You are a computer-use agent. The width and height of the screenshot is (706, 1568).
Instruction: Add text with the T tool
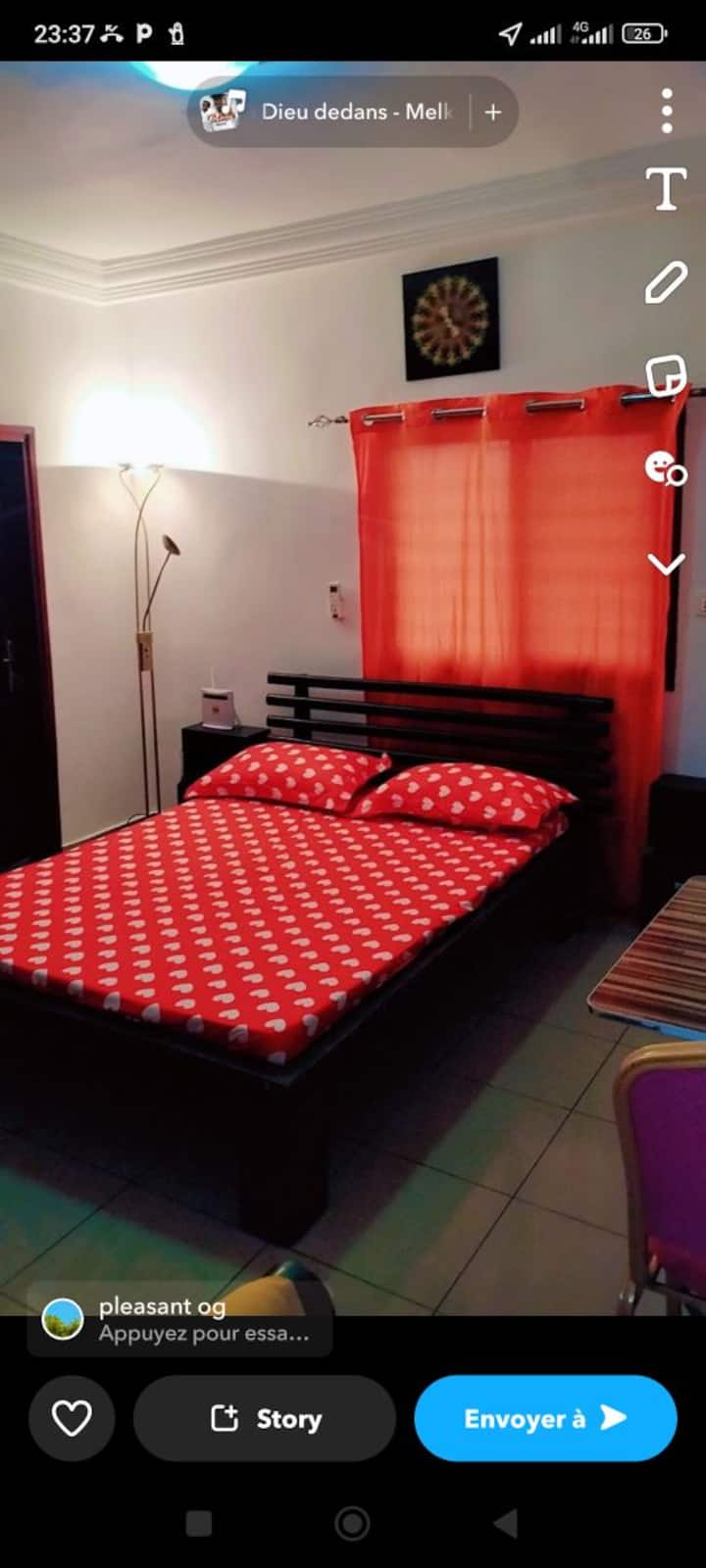[666, 188]
